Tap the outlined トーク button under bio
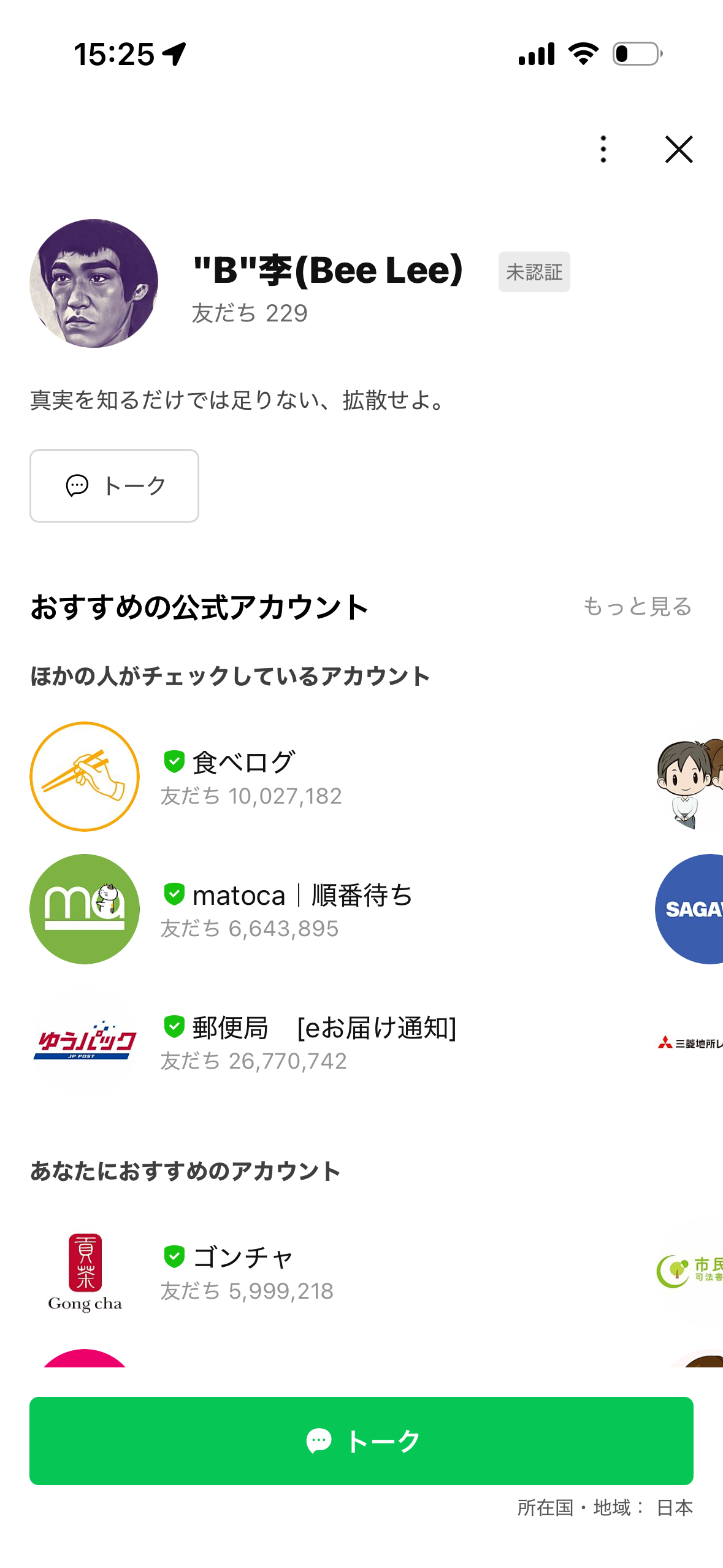 pyautogui.click(x=114, y=485)
